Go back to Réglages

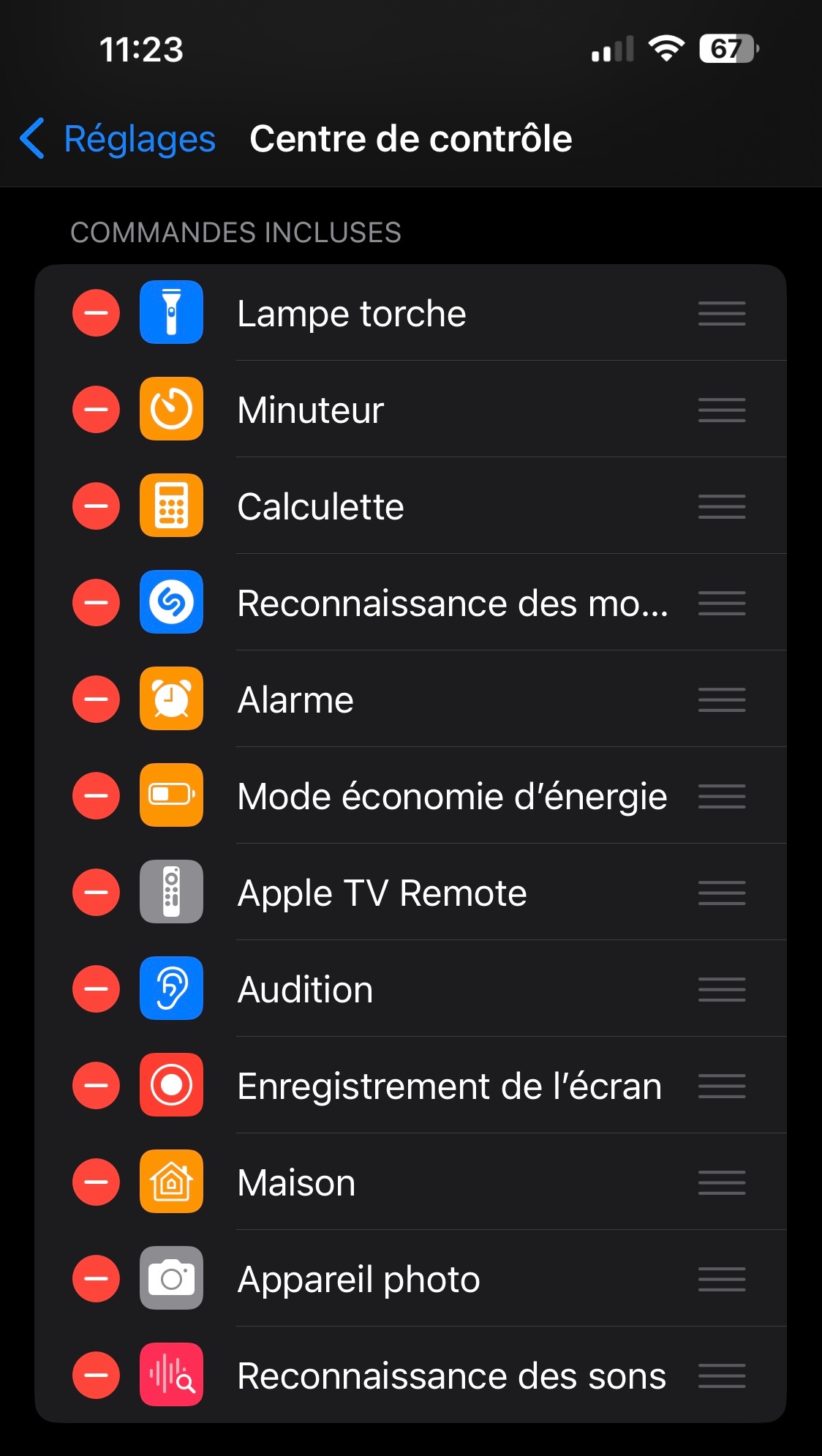pyautogui.click(x=118, y=139)
